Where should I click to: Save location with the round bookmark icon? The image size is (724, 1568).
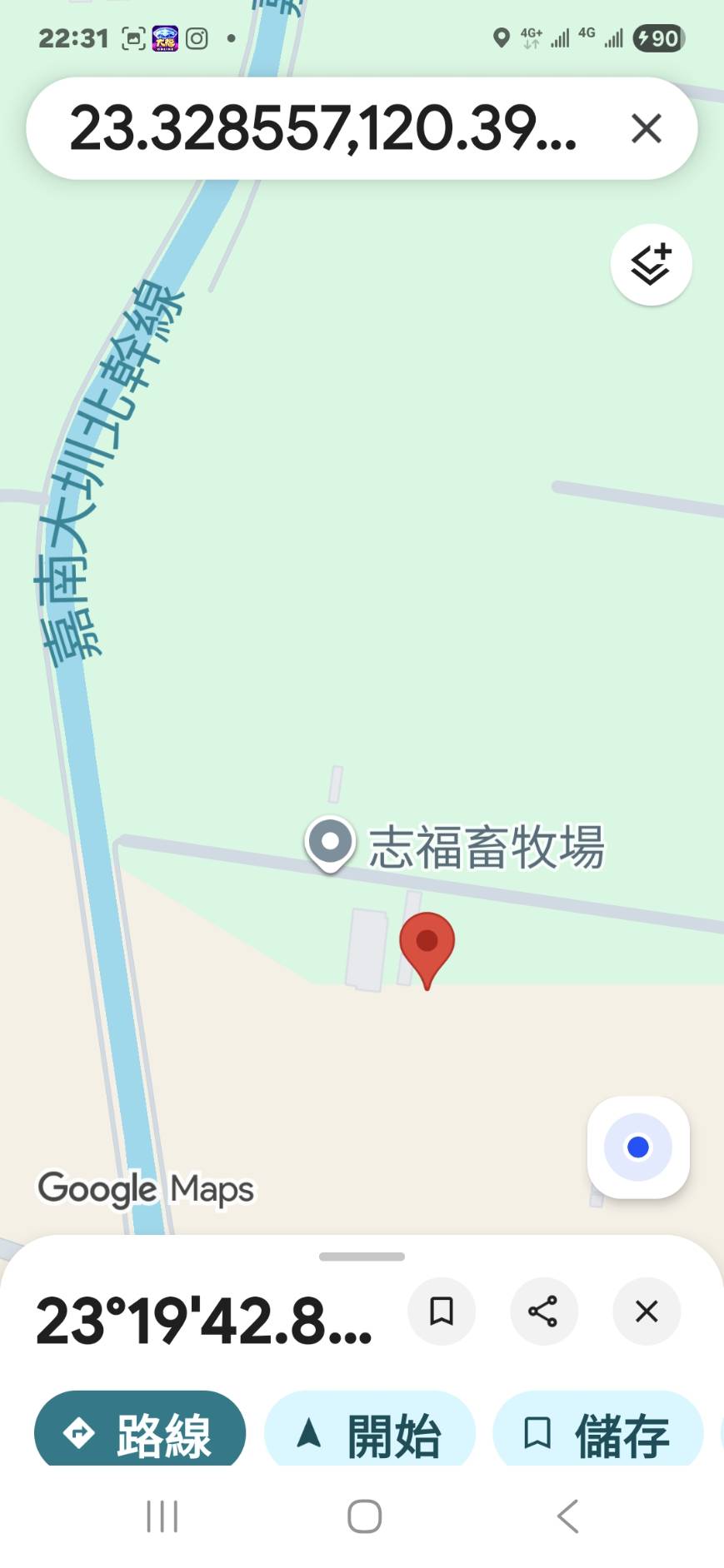point(442,1312)
